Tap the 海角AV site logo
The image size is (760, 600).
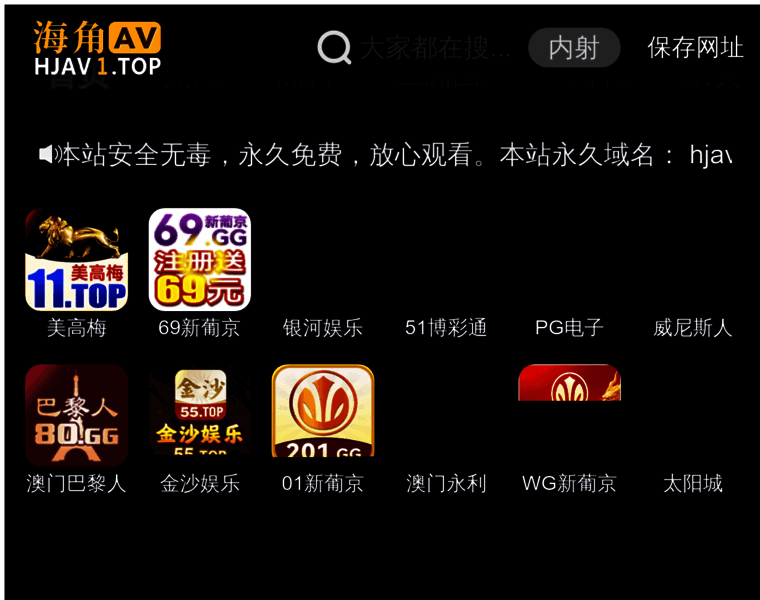[96, 48]
